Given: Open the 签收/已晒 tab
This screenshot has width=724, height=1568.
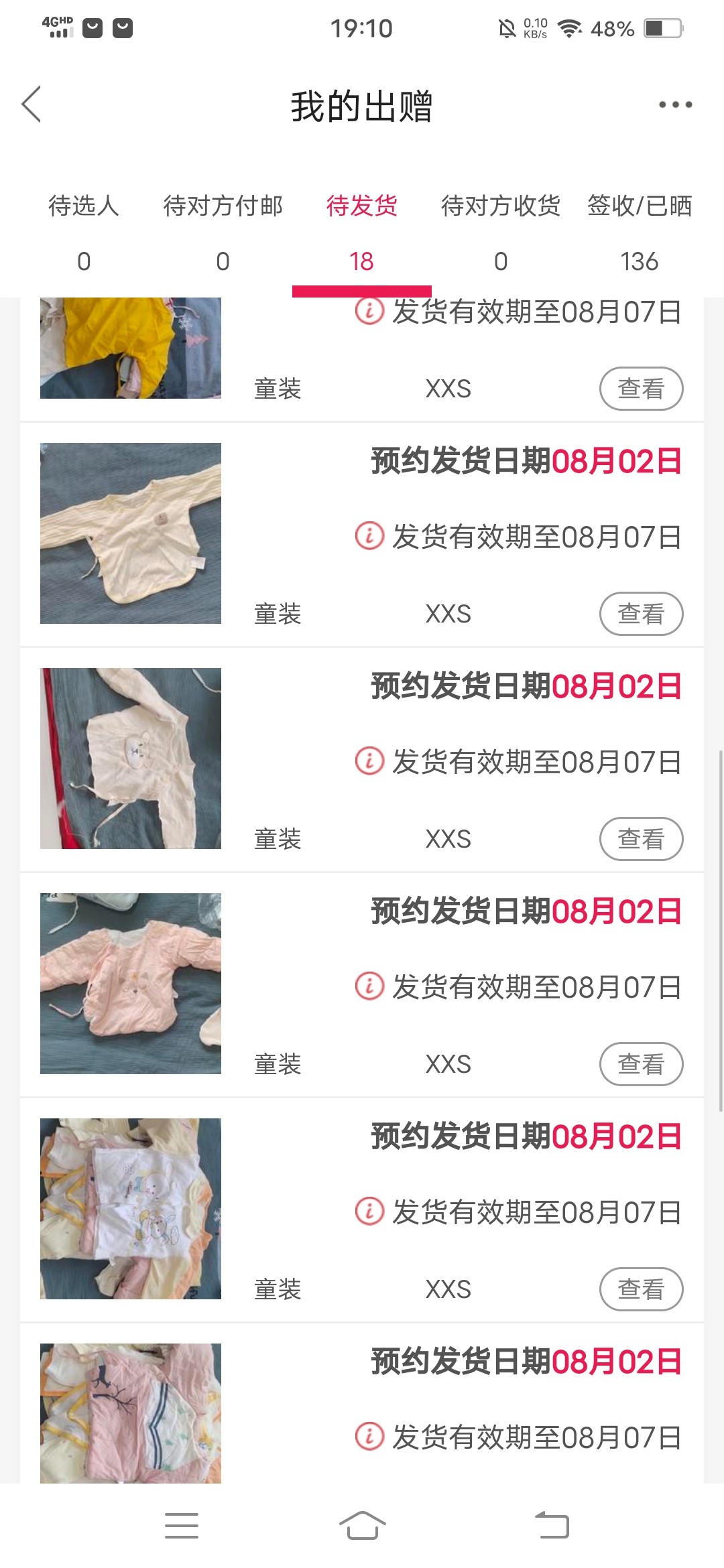Looking at the screenshot, I should coord(639,231).
